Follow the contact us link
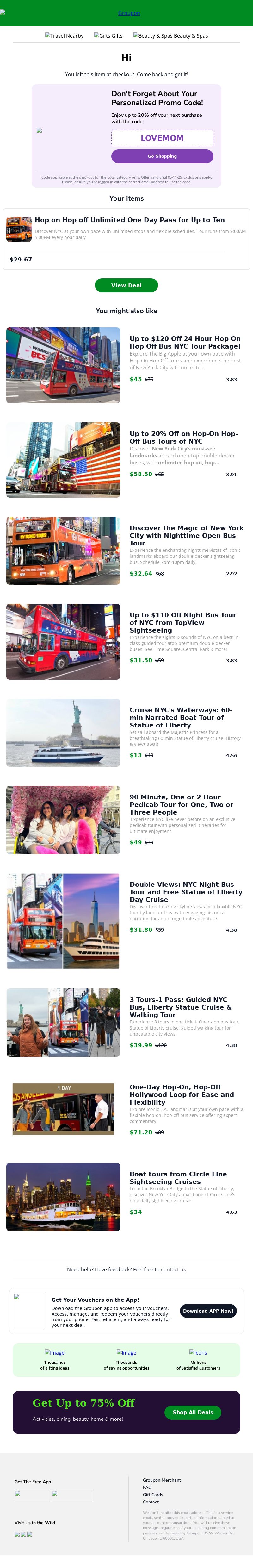The height and width of the screenshot is (1568, 253). pos(173,1269)
